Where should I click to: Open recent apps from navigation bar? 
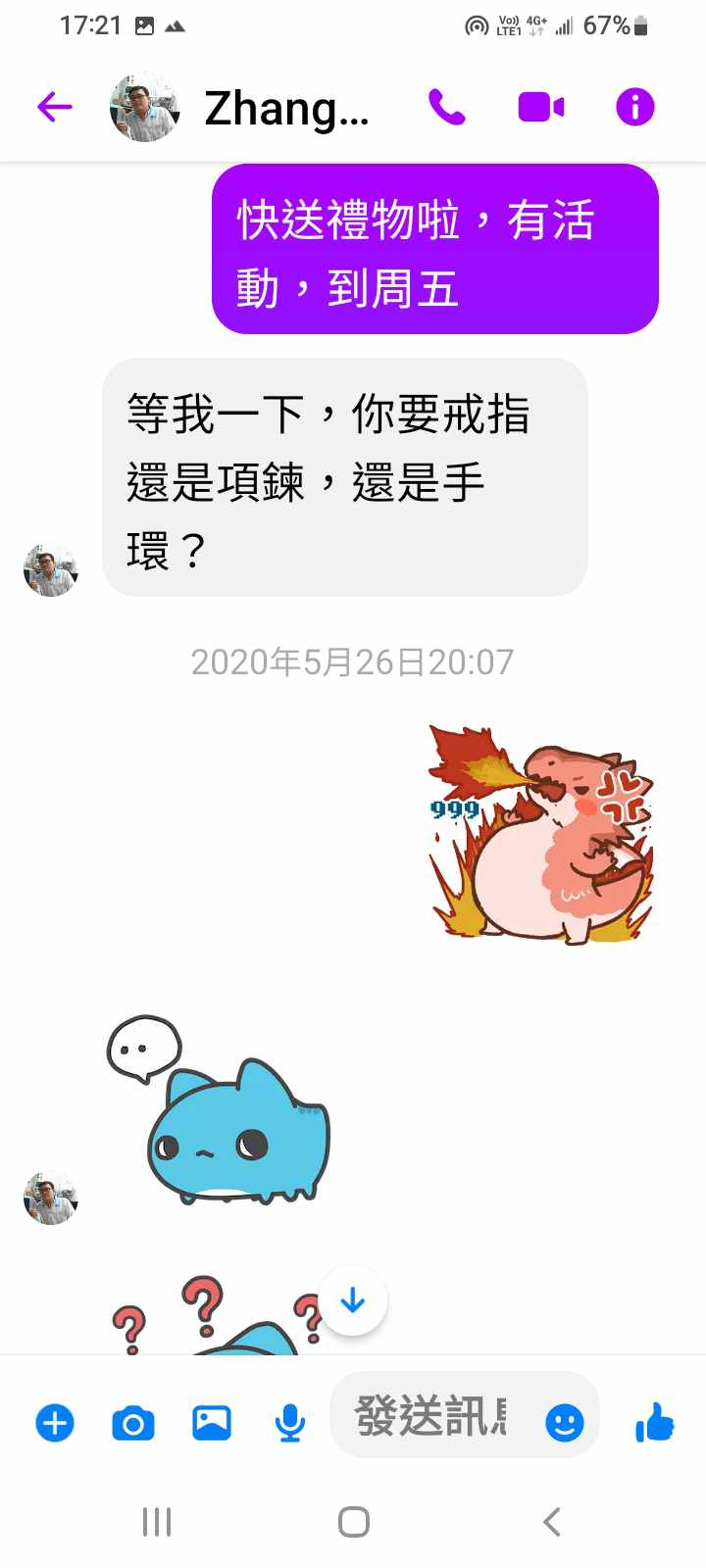click(157, 1522)
